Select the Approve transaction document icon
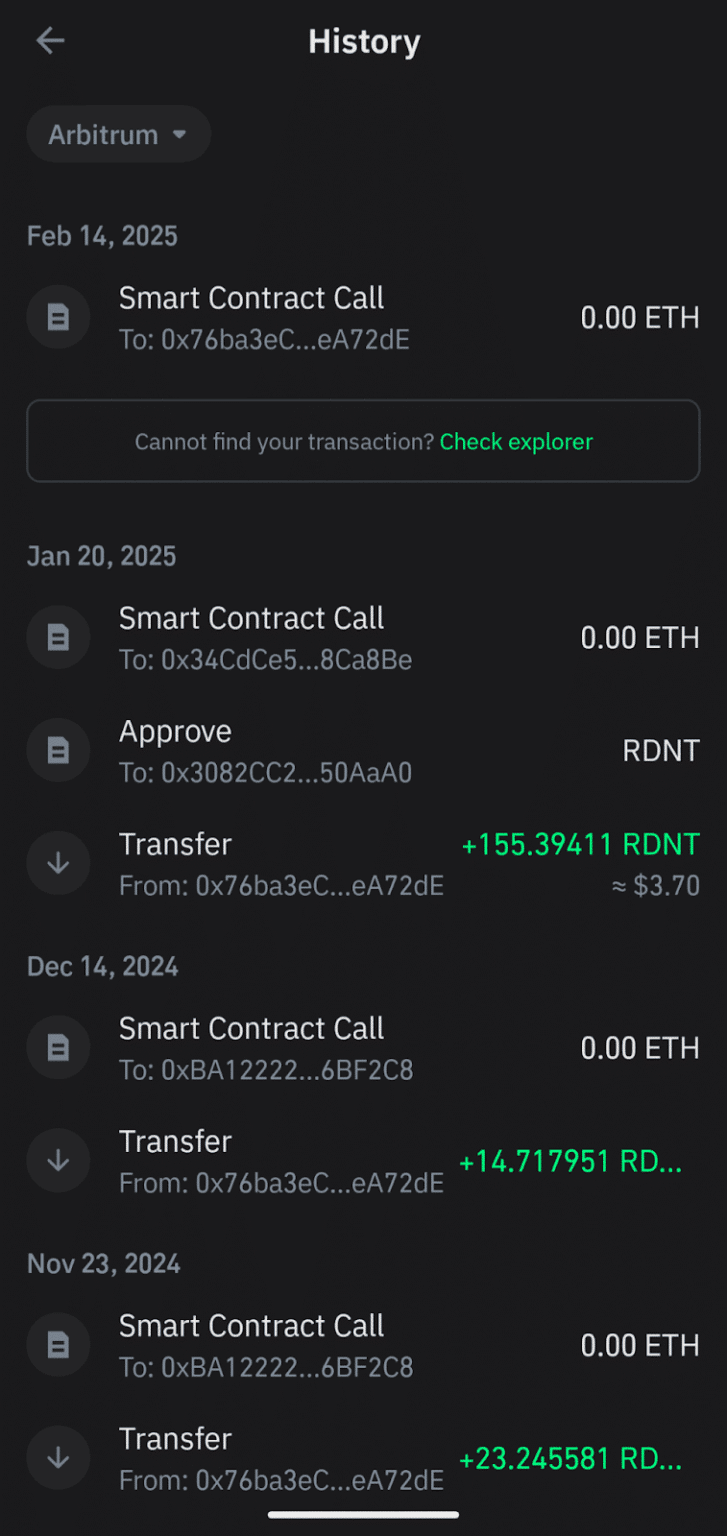The width and height of the screenshot is (727, 1536). coord(58,750)
